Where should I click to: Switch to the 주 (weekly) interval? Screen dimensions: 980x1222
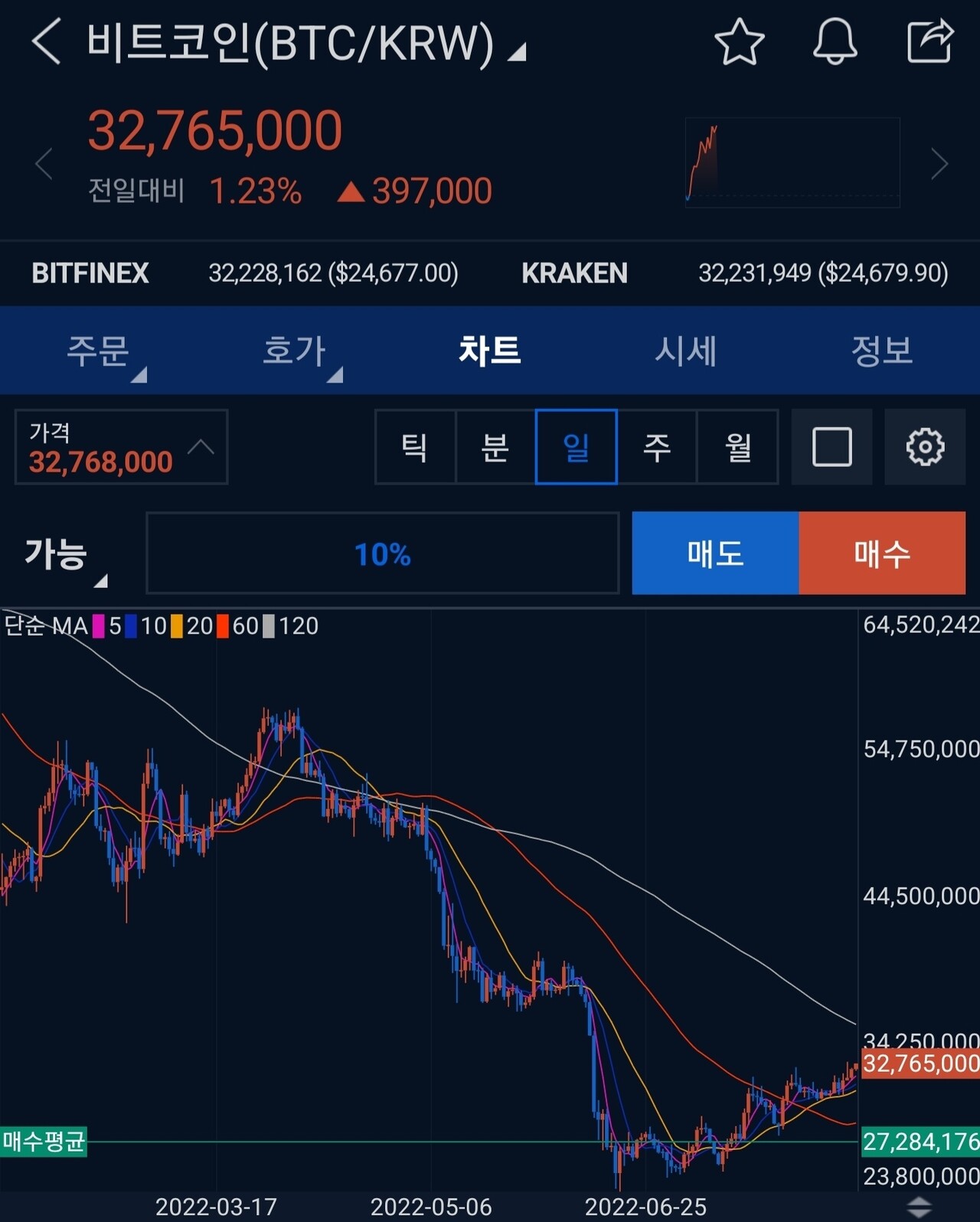point(657,447)
